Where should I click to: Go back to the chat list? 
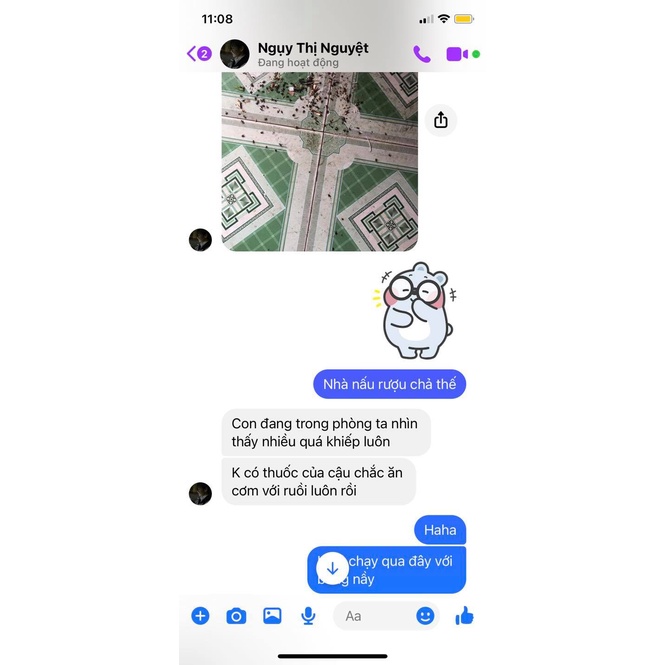199,54
